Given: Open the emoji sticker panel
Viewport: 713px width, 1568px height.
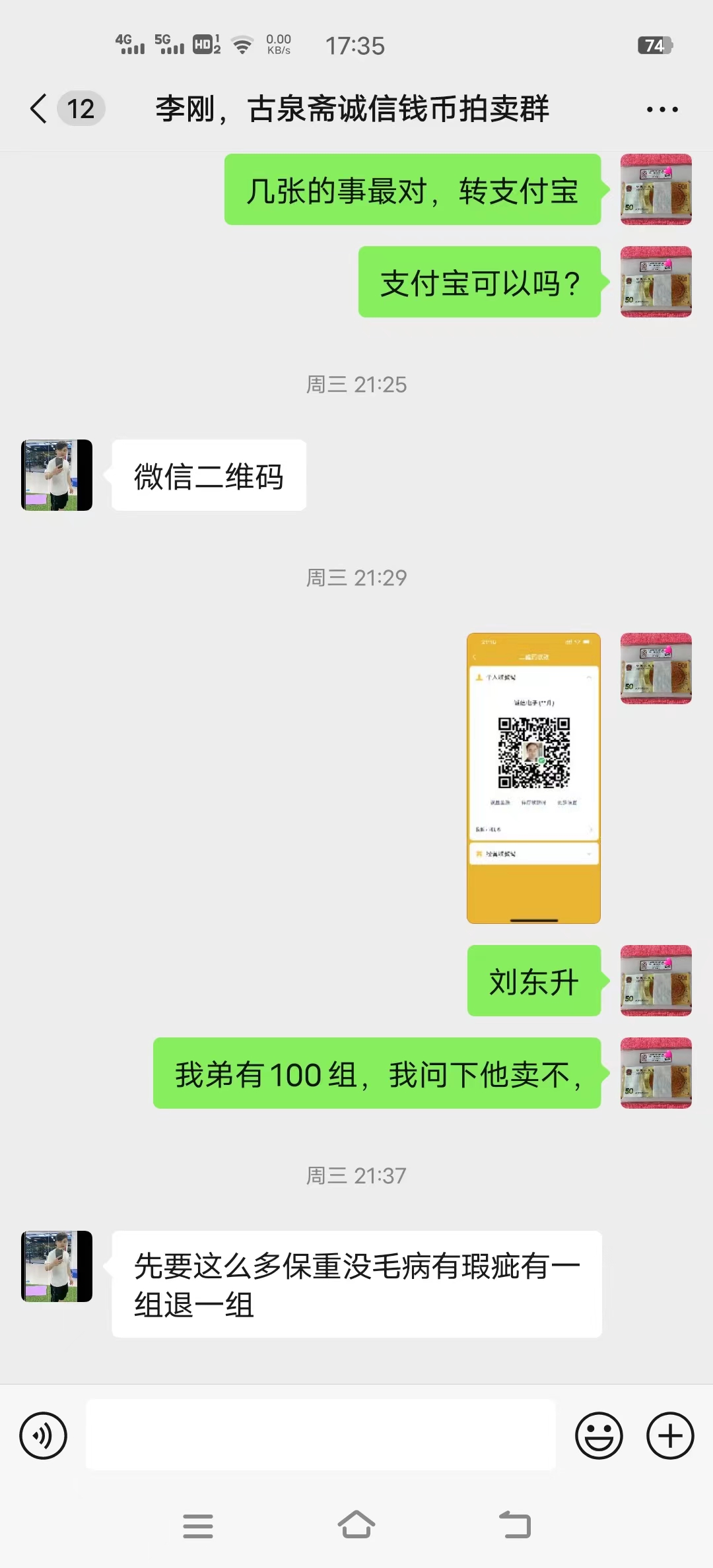Looking at the screenshot, I should click(x=599, y=1435).
